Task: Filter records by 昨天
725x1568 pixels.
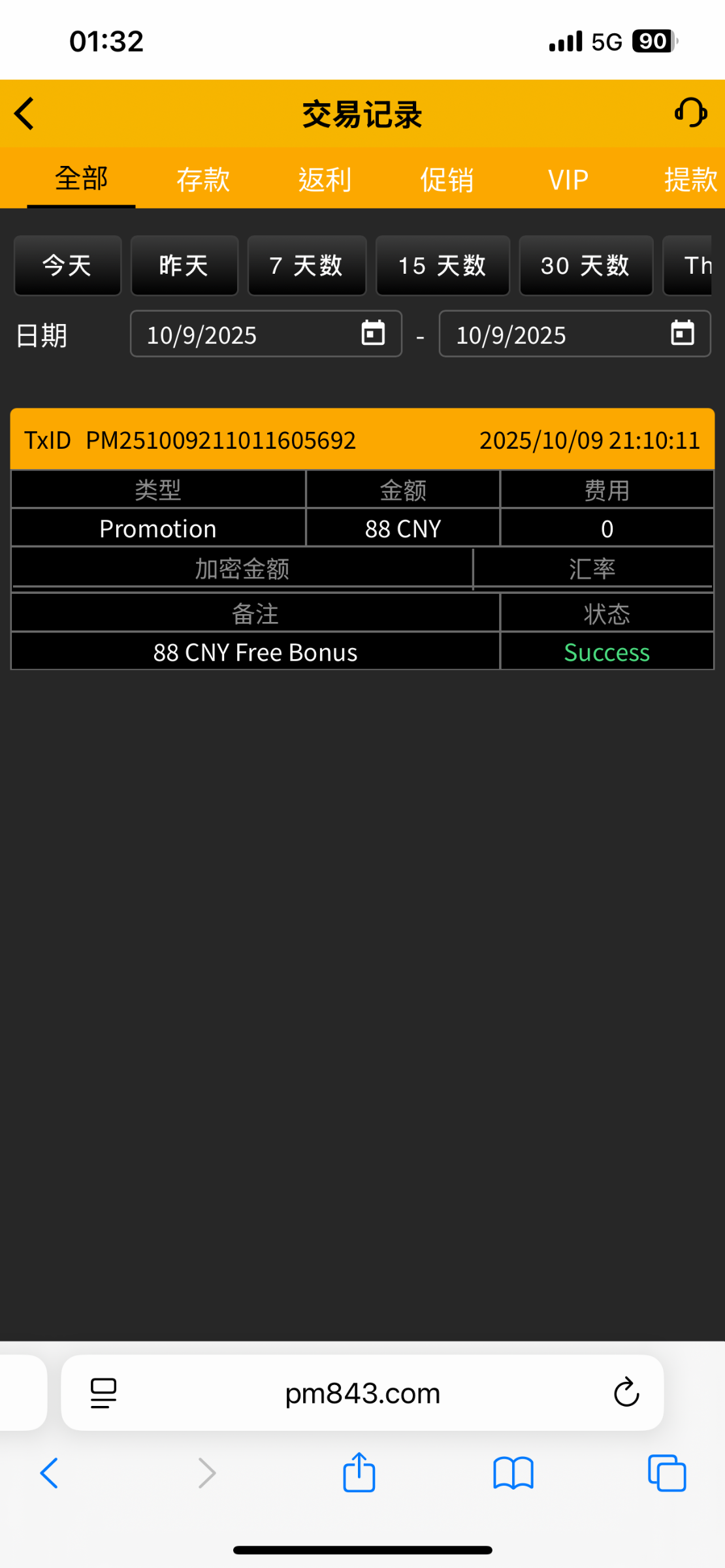Action: tap(184, 266)
